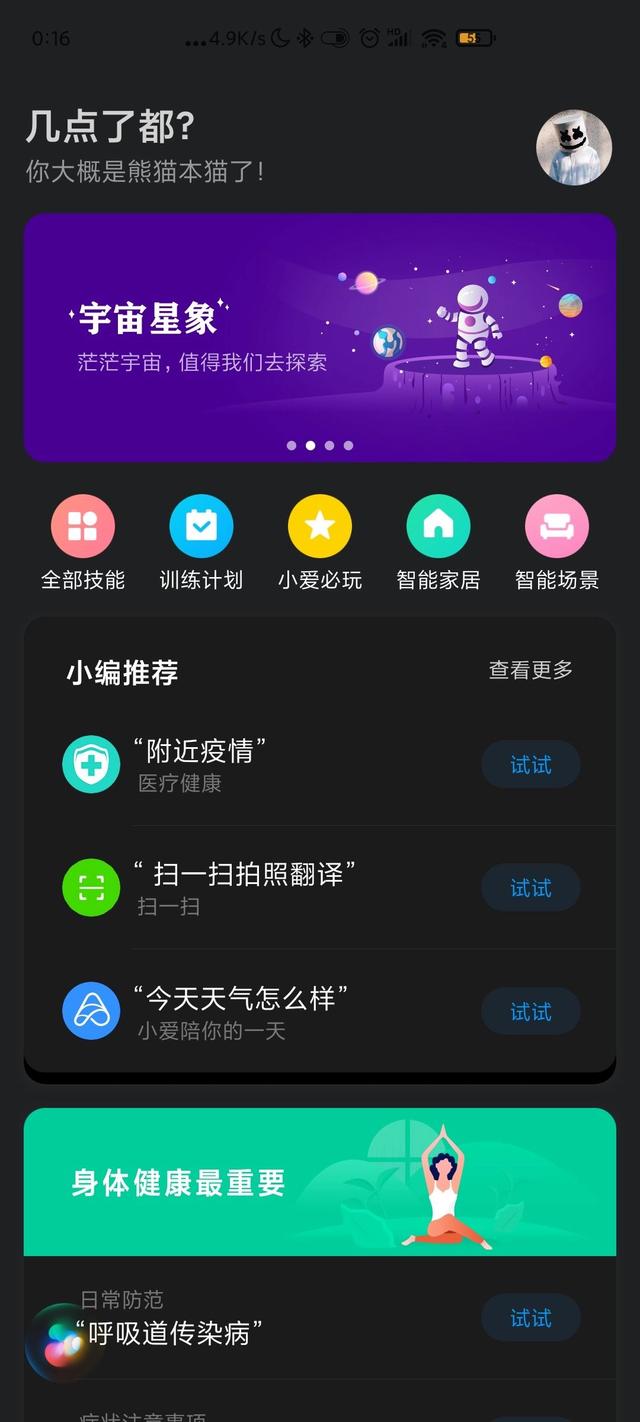
Task: Open the 身体健康最重要 card
Action: (320, 1182)
